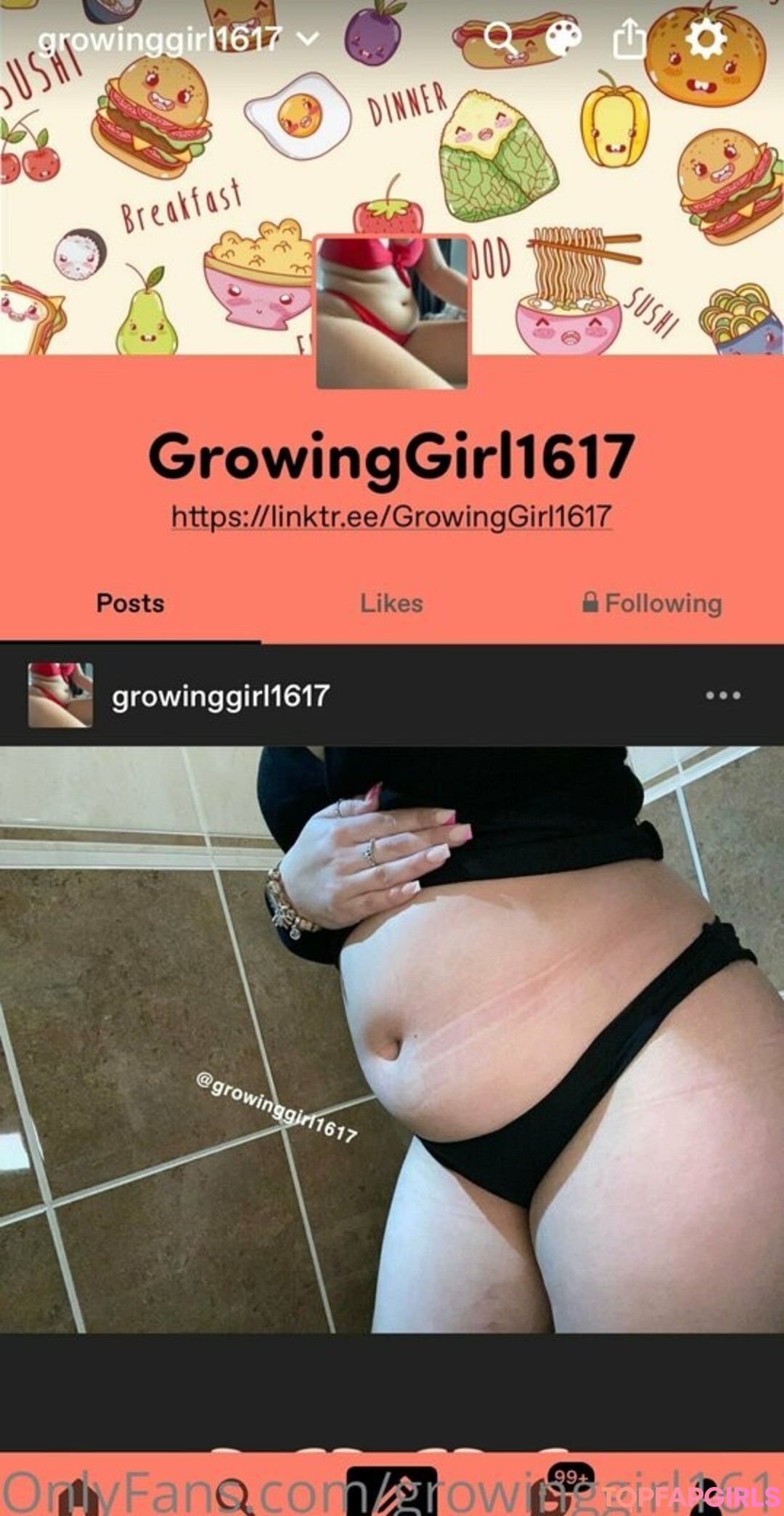Open post options three-dot menu
784x1516 pixels.
(x=723, y=696)
